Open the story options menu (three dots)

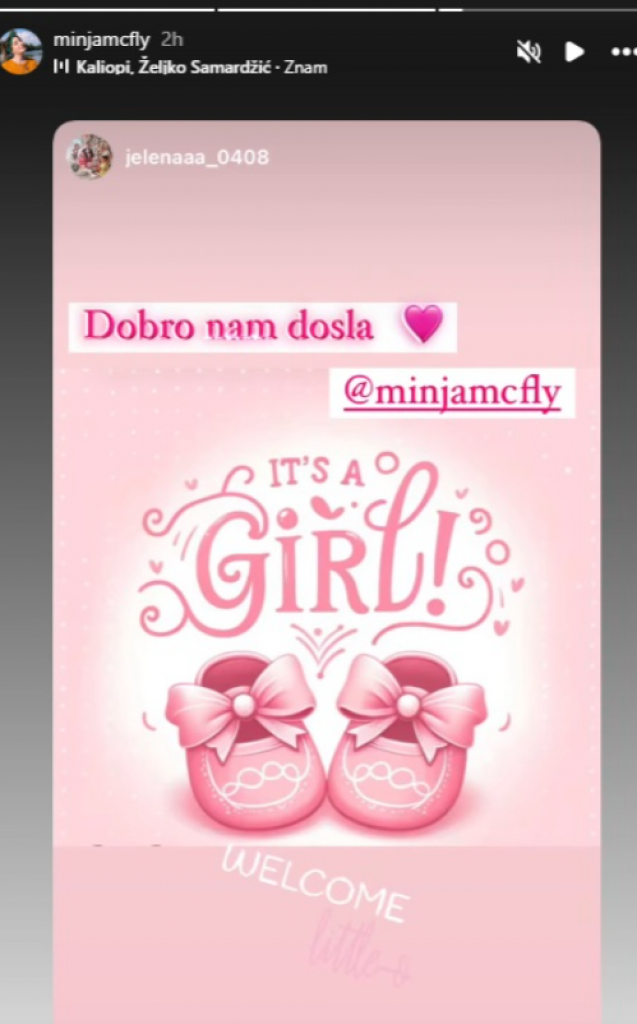pos(622,52)
